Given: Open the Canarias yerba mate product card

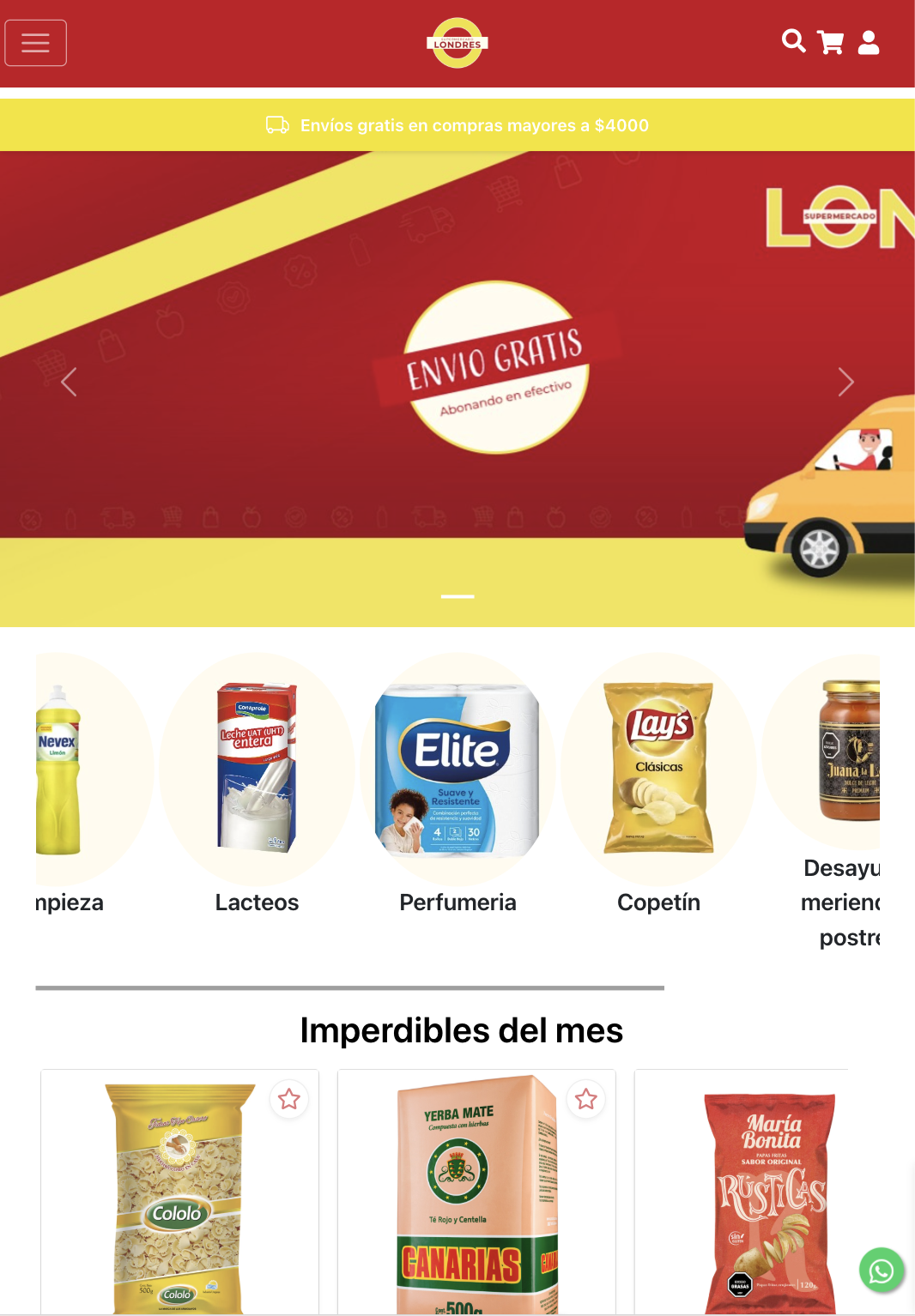Looking at the screenshot, I should coord(476,1201).
